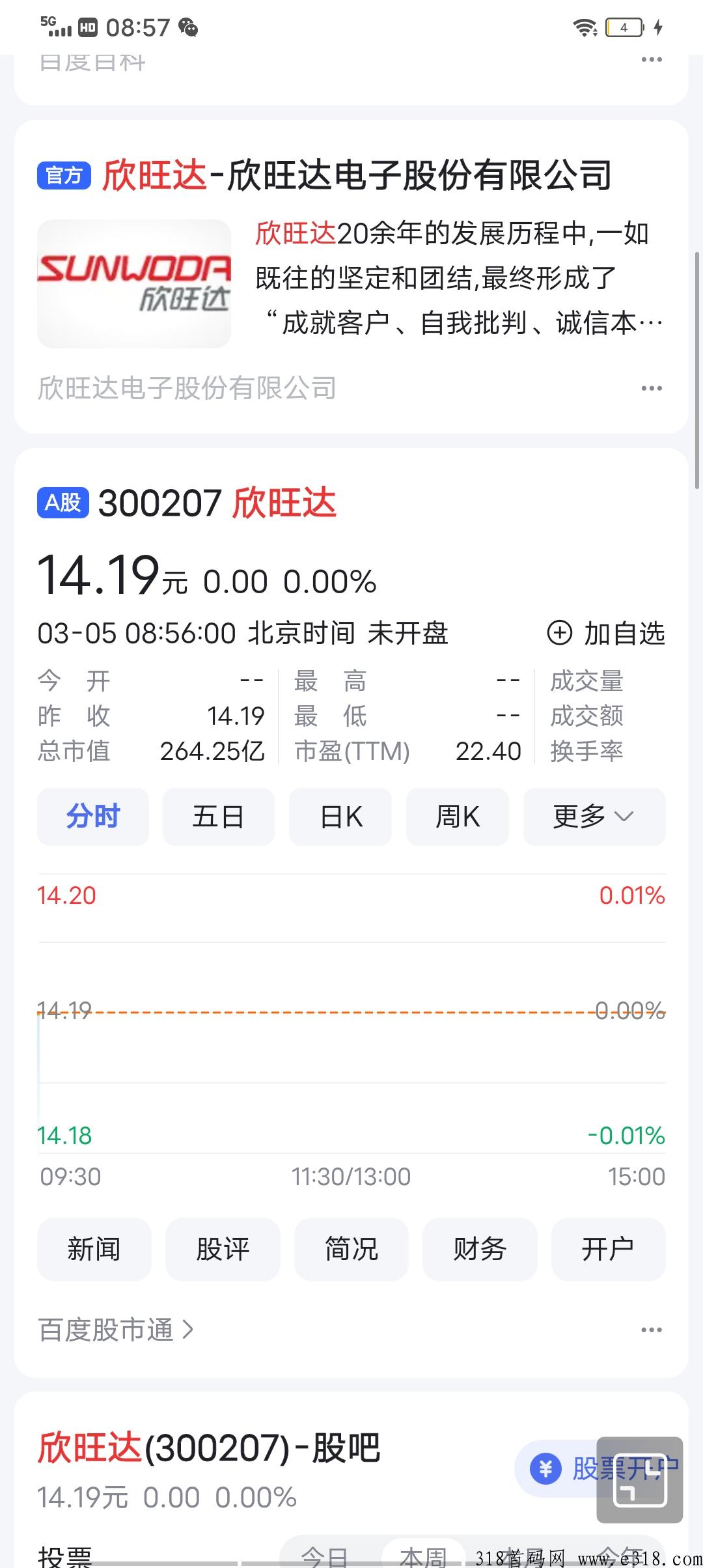Image resolution: width=703 pixels, height=1568 pixels.
Task: Switch chart to 分时 view
Action: pos(93,817)
